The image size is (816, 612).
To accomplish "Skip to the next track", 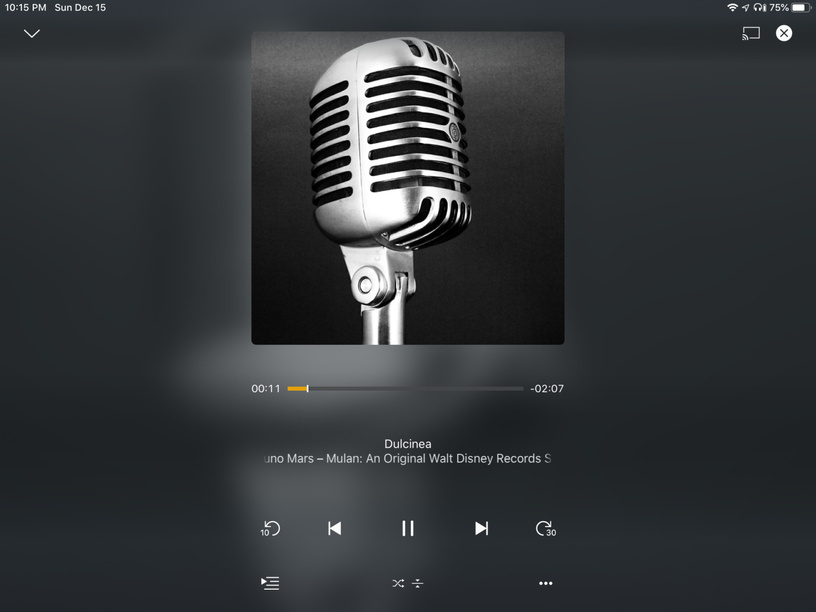I will click(481, 529).
